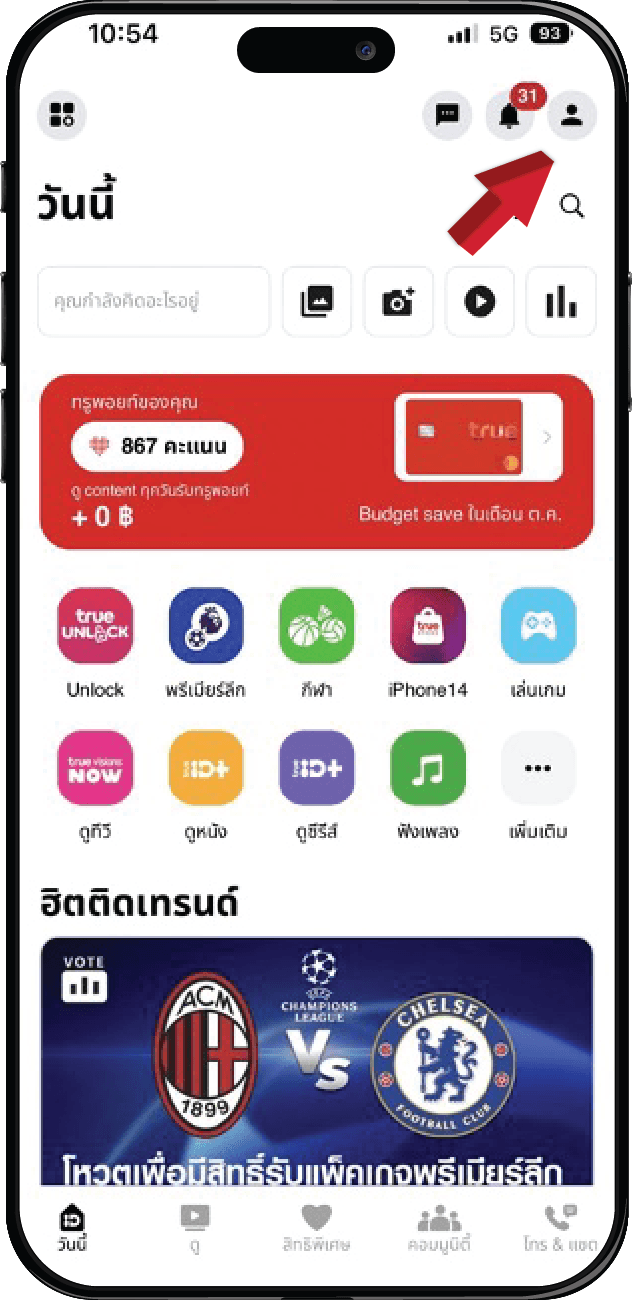Open the ฟังเพลง music shortcut
The width and height of the screenshot is (632, 1300).
click(427, 768)
